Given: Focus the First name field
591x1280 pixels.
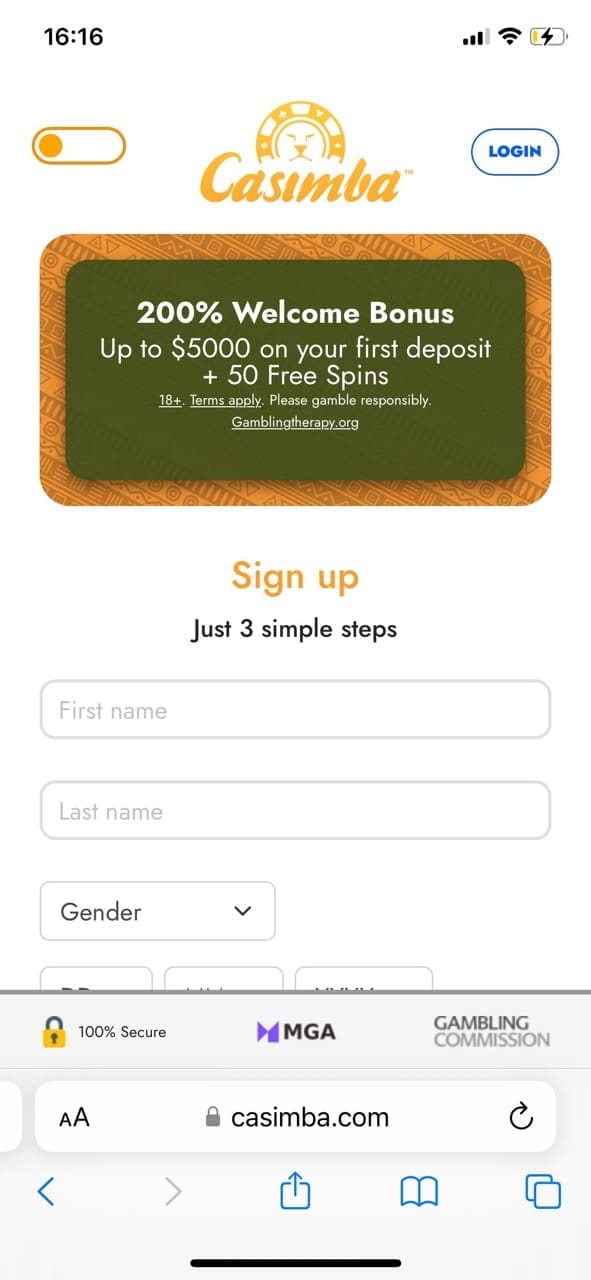Looking at the screenshot, I should coord(295,710).
